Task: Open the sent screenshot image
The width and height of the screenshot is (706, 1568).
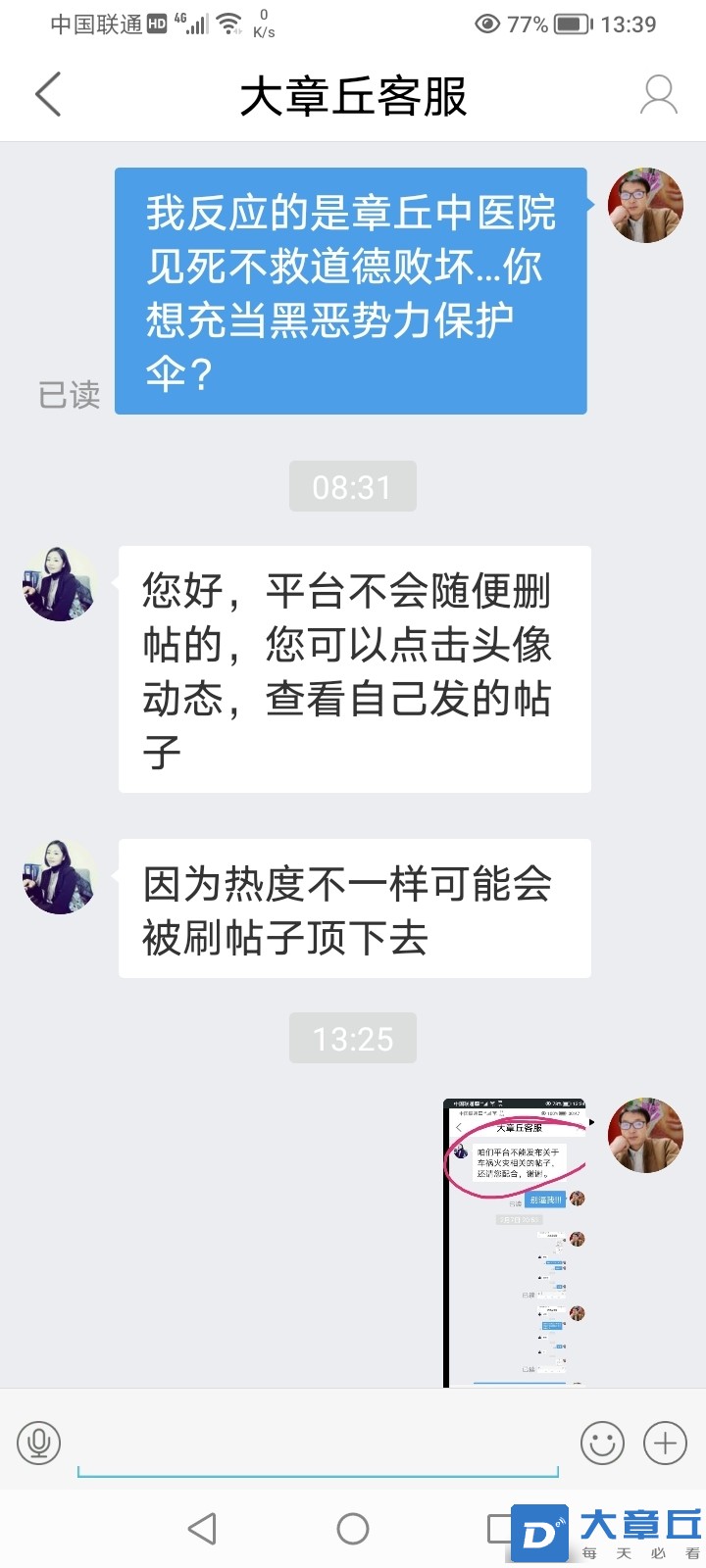Action: pos(515,1242)
